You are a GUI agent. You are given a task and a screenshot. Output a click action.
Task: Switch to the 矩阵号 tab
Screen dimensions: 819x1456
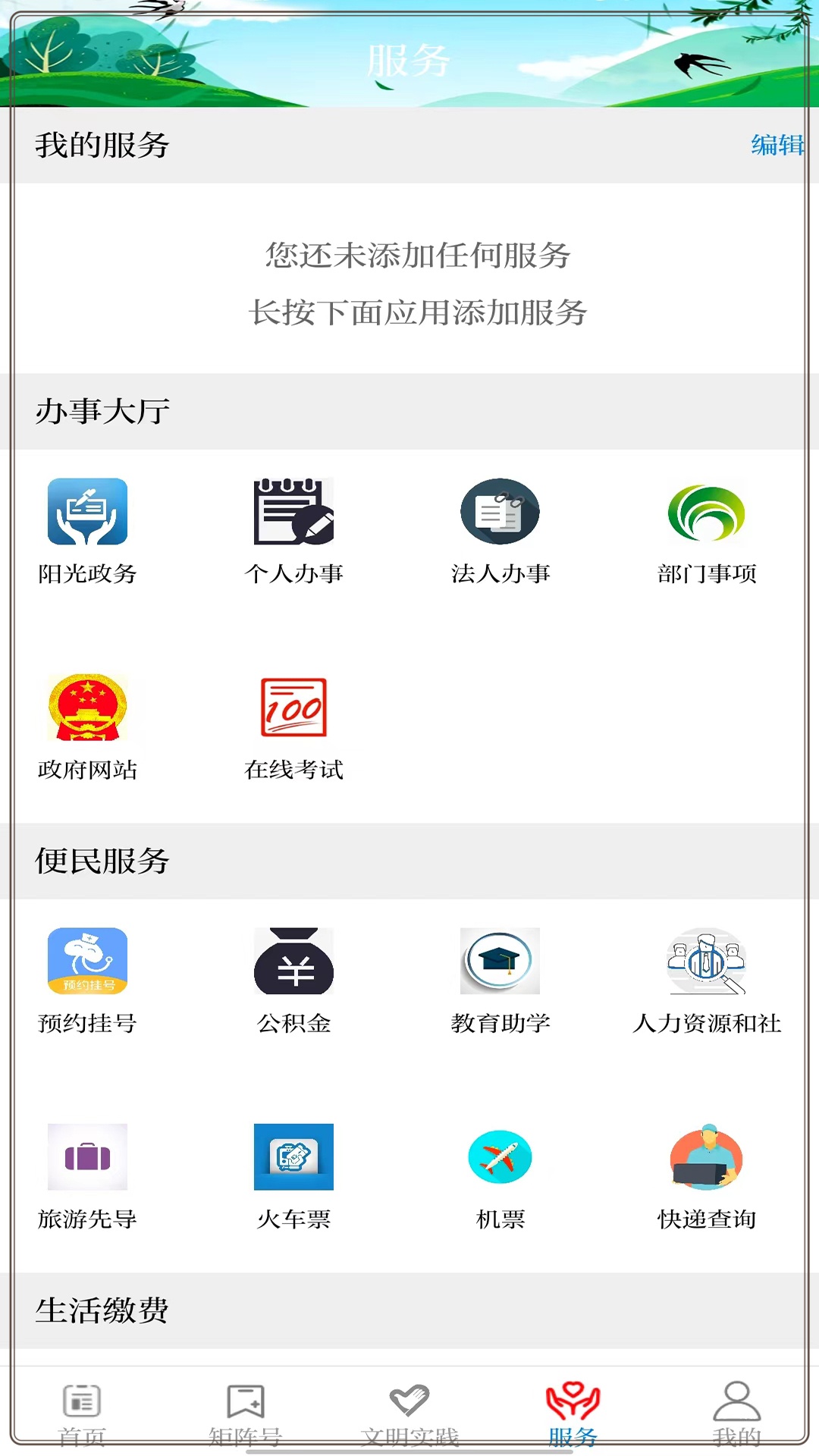click(x=246, y=1412)
